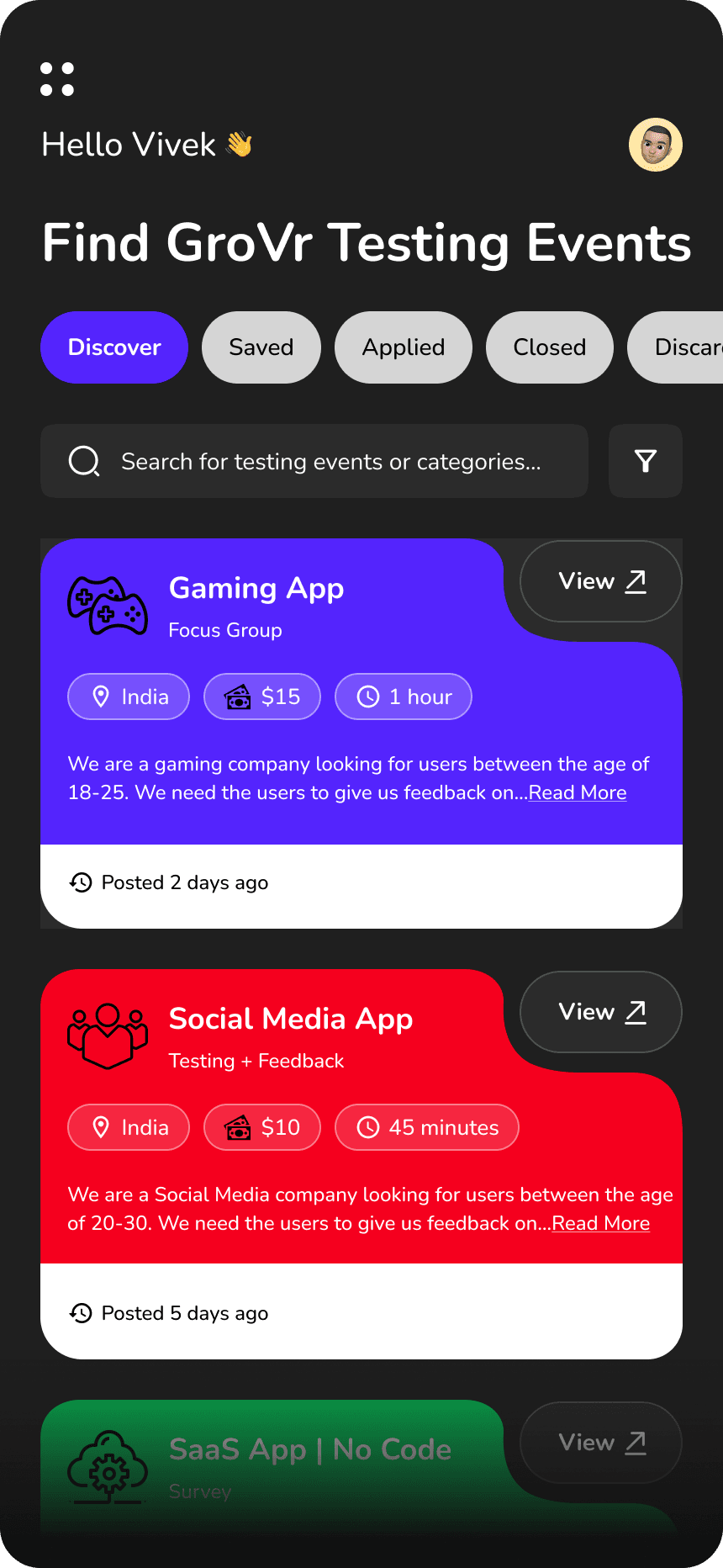The height and width of the screenshot is (1568, 723).
Task: Switch to the Discover tab
Action: (x=113, y=347)
